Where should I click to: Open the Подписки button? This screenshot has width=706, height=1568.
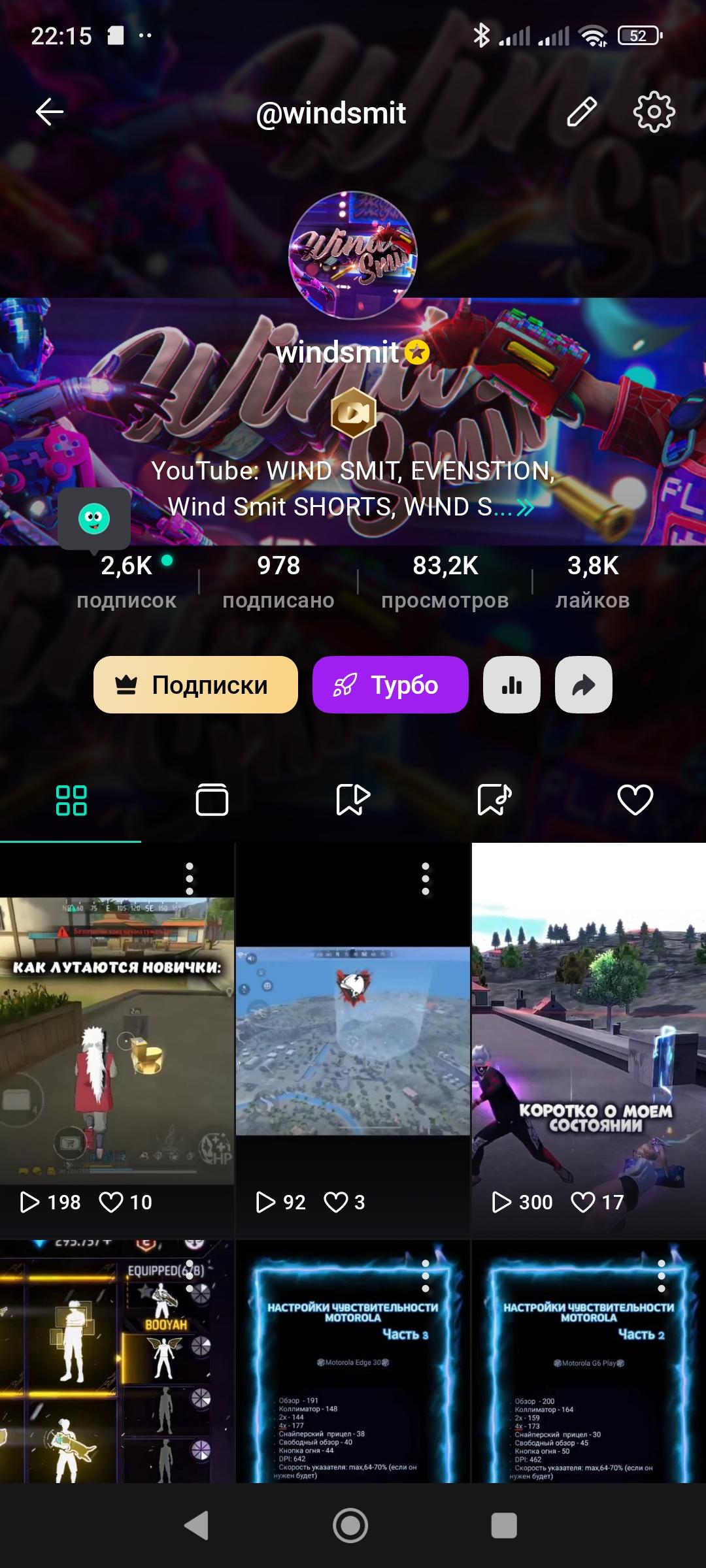[195, 685]
